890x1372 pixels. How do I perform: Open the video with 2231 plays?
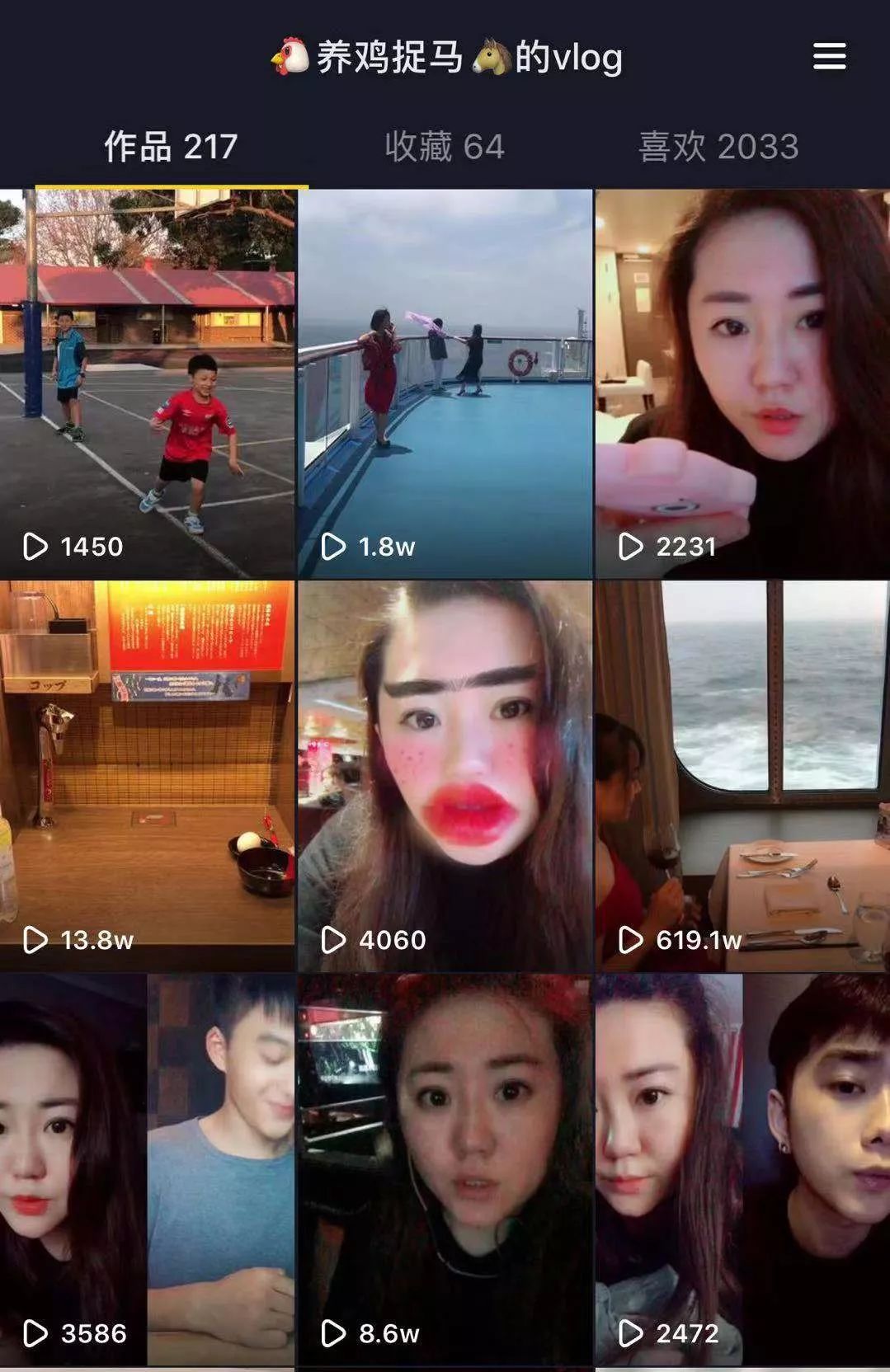tap(742, 383)
